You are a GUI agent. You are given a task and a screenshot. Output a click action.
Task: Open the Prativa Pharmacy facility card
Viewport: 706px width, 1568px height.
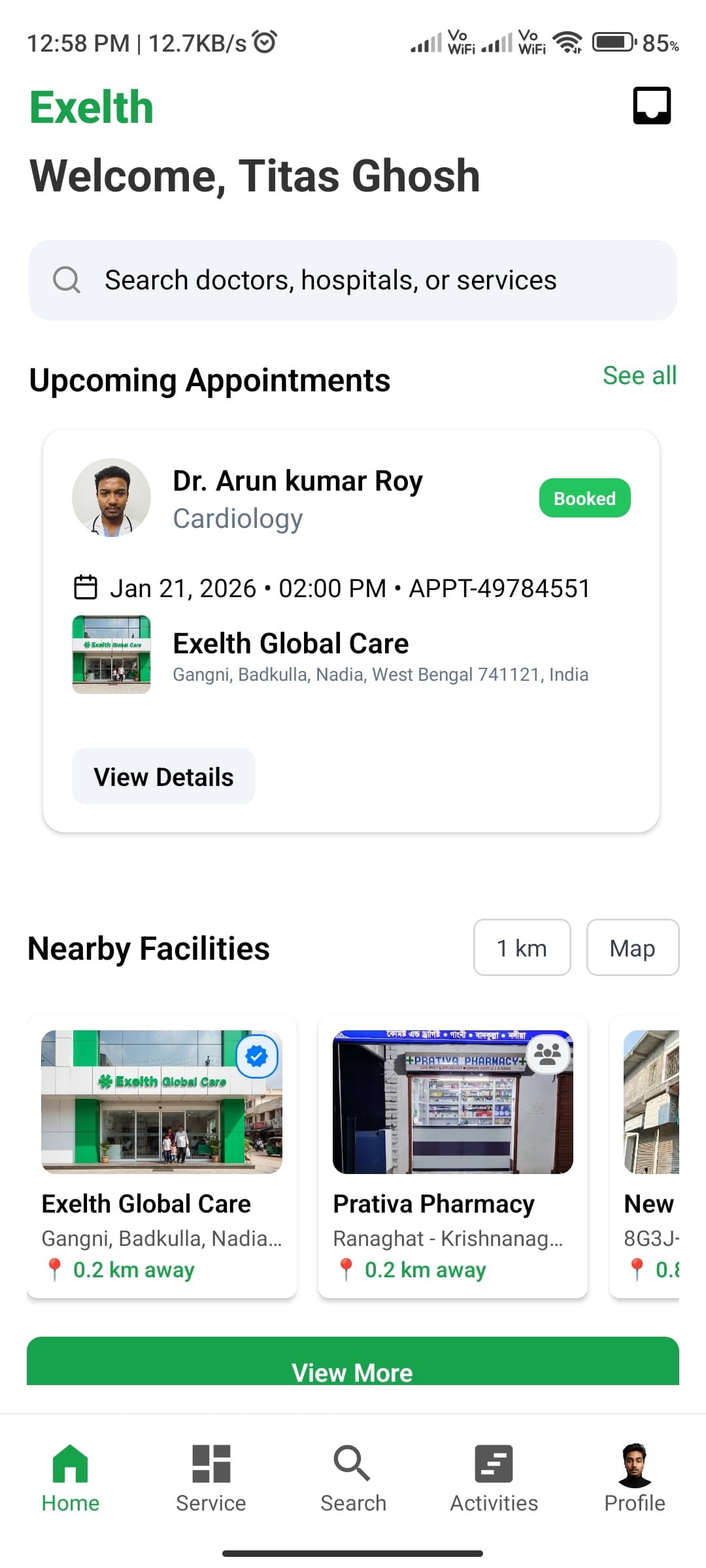(x=452, y=1156)
